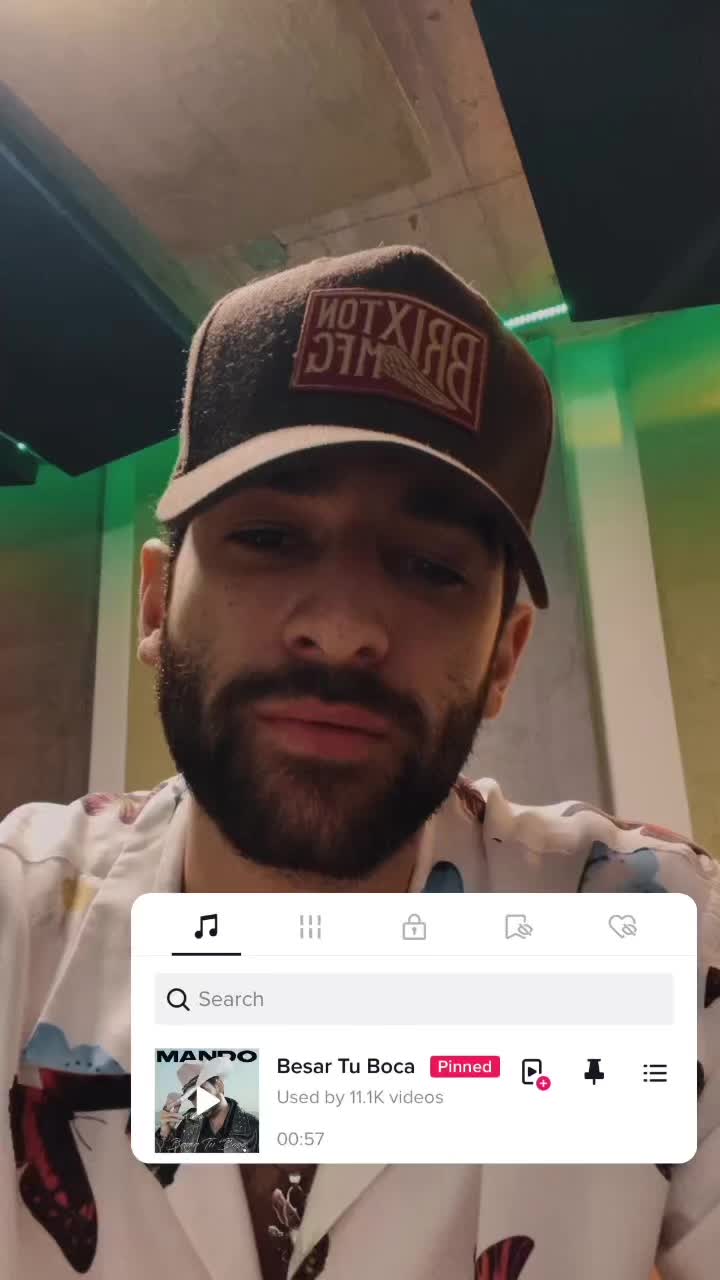
Task: Add Besar Tu Boca to a video
Action: pos(535,1073)
